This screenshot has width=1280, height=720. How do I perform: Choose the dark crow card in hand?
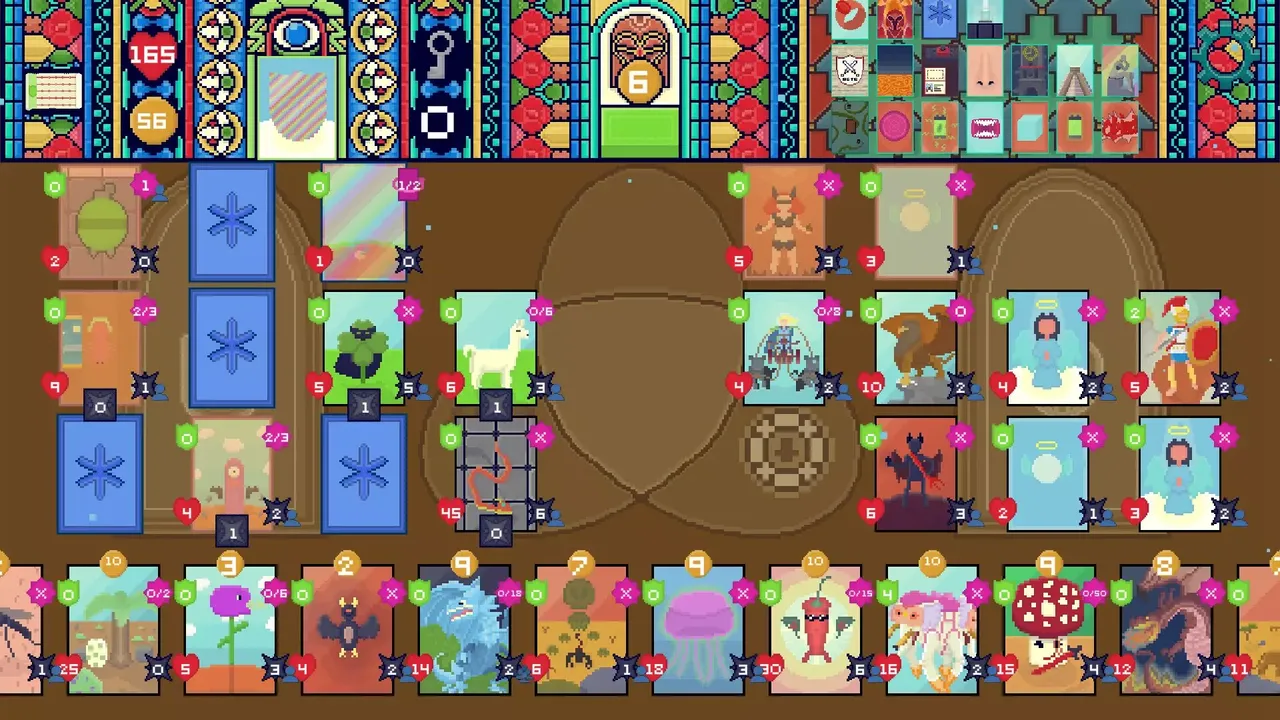[x=347, y=630]
